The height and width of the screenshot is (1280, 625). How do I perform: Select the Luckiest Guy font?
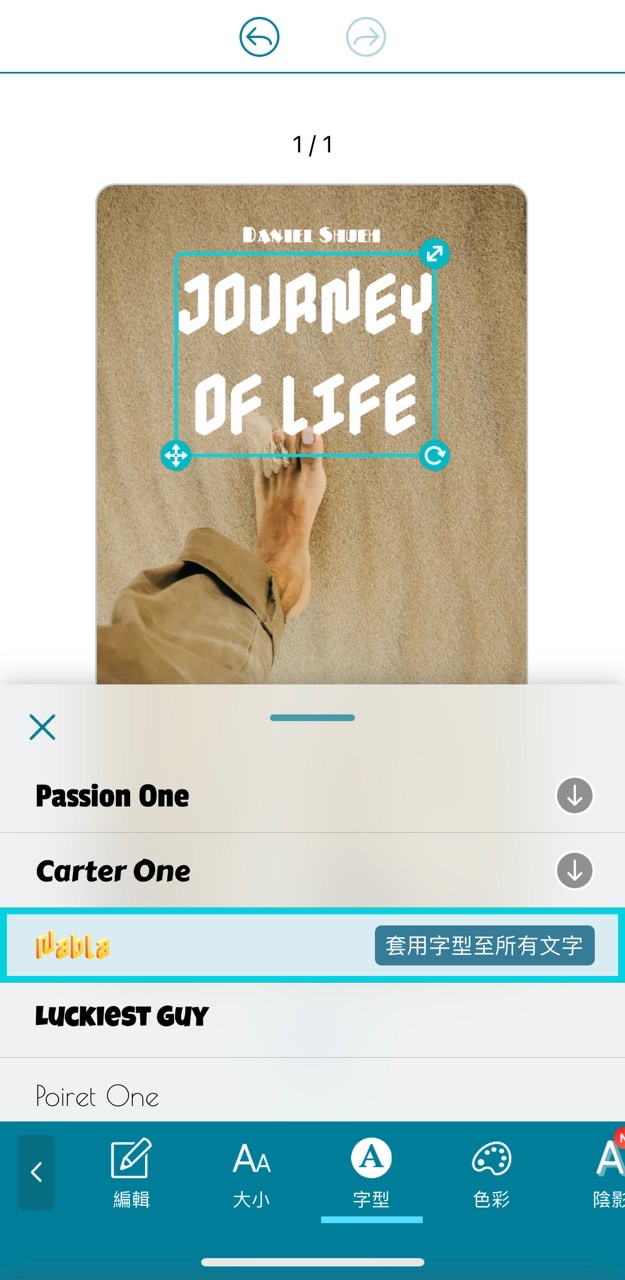(x=122, y=1017)
